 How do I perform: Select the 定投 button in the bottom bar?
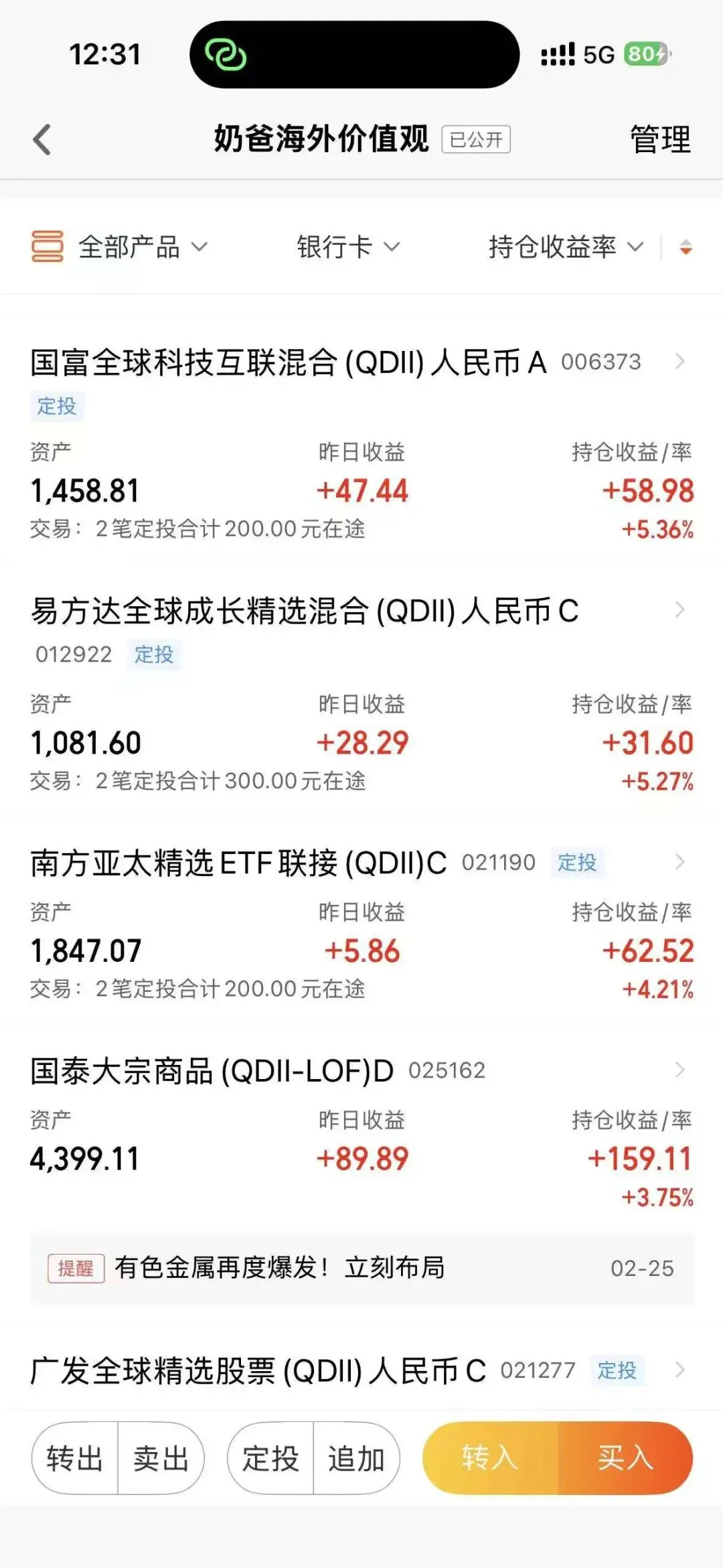(270, 1458)
